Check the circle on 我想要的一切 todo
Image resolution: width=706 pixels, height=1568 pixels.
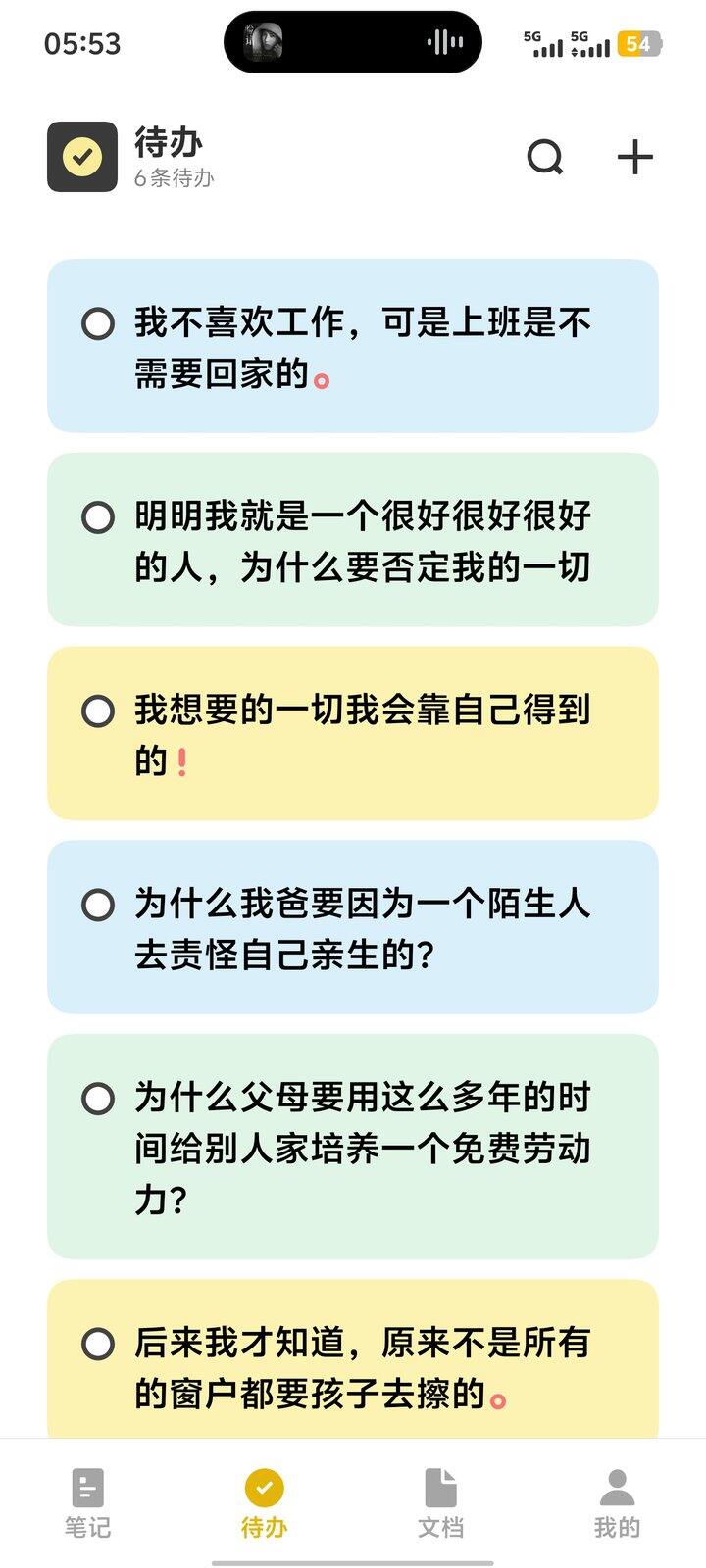click(x=99, y=713)
